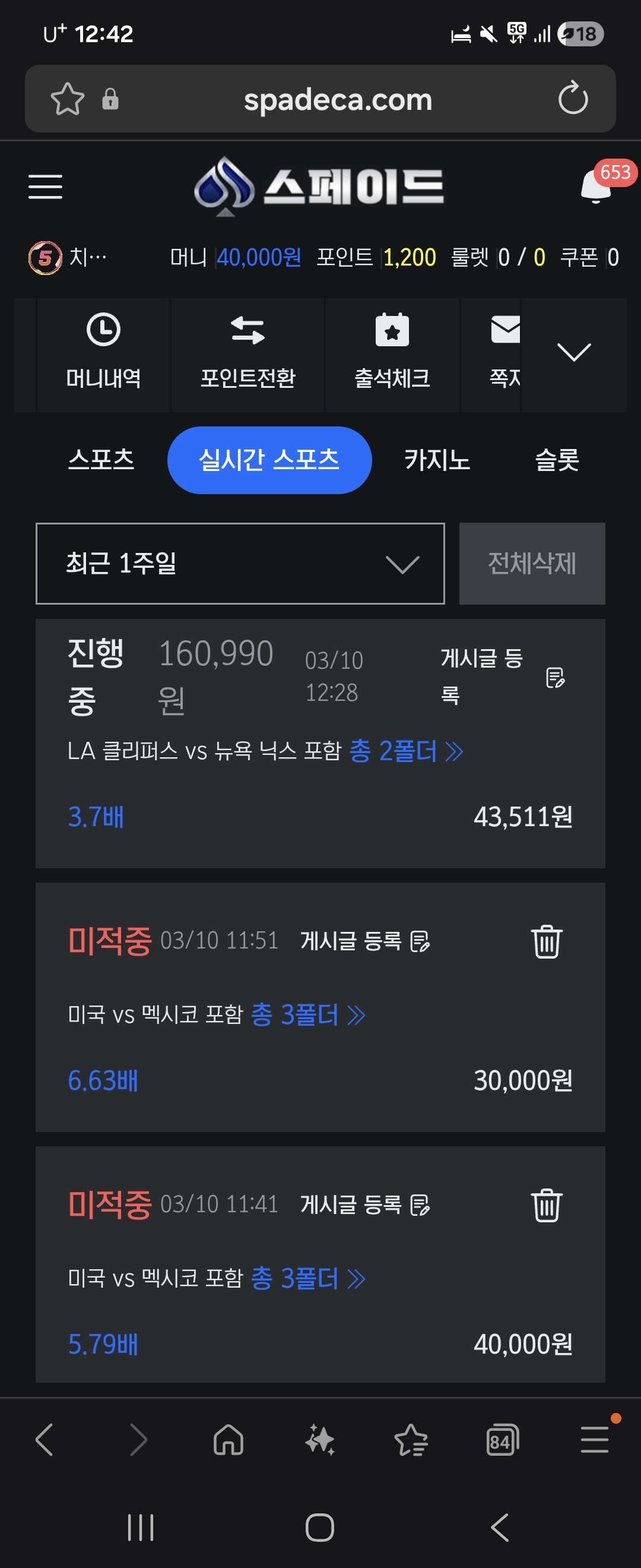641x1568 pixels.
Task: Expand the quick menu chevron
Action: coord(573,353)
